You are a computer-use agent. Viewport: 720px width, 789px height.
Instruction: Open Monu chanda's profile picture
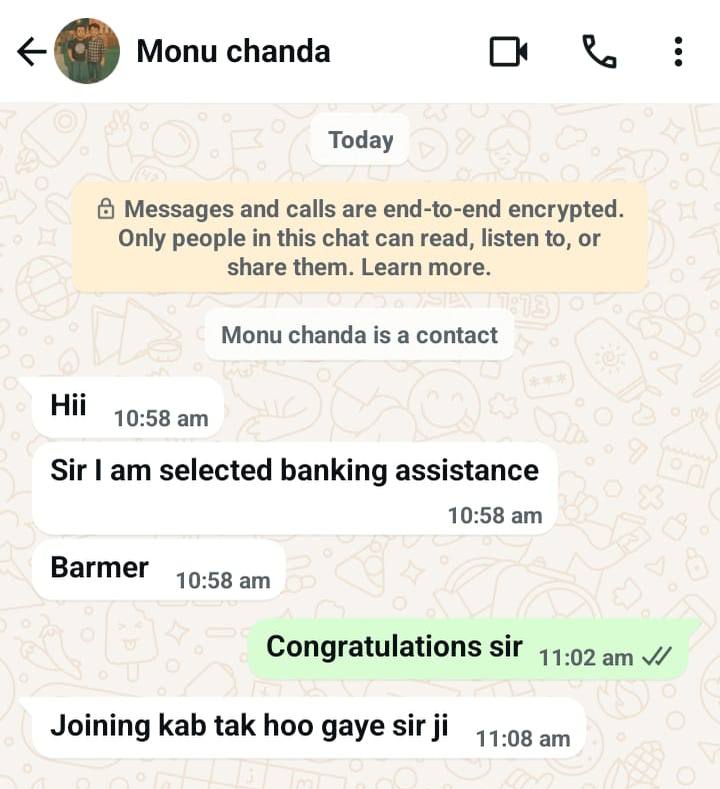pos(87,52)
